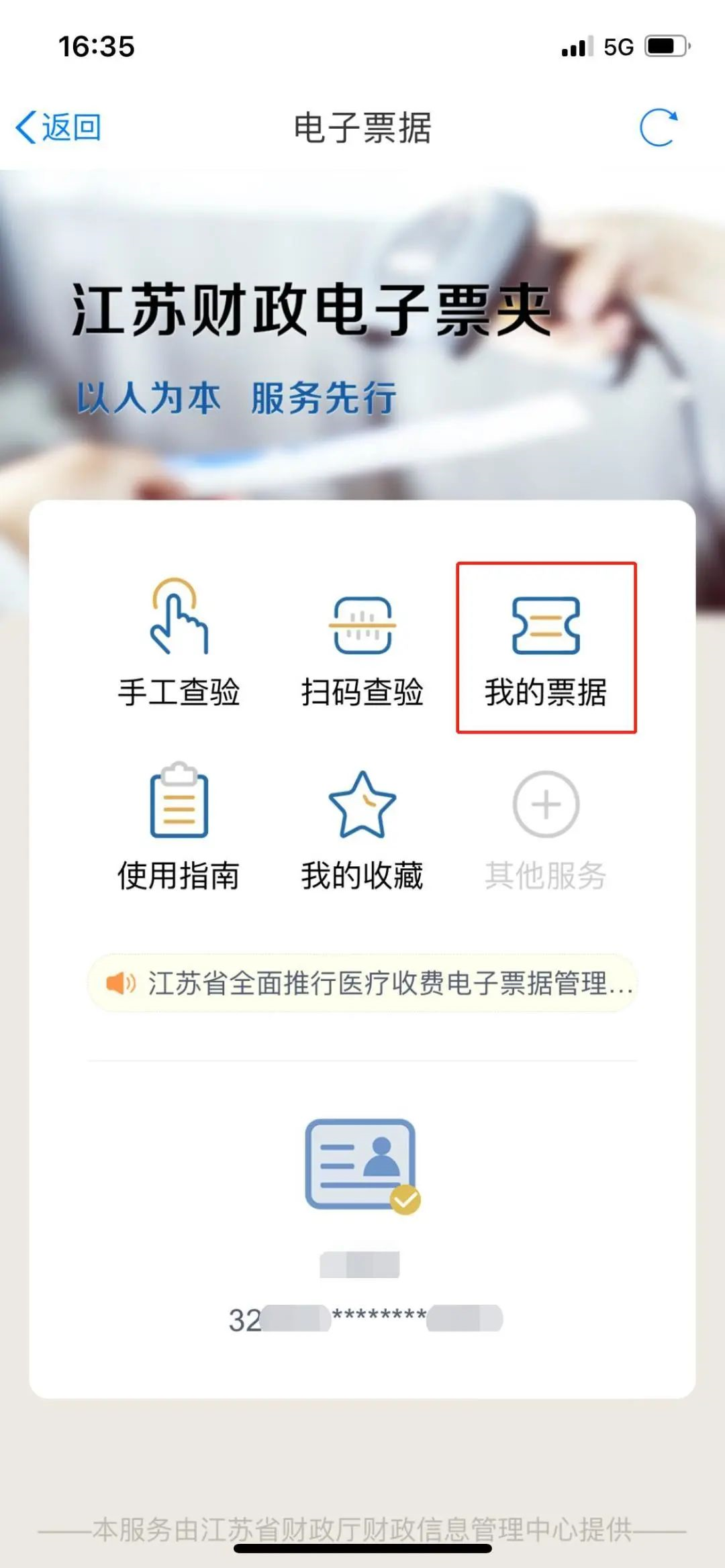Open 手工查验 manual verification
The image size is (725, 1568).
[179, 645]
